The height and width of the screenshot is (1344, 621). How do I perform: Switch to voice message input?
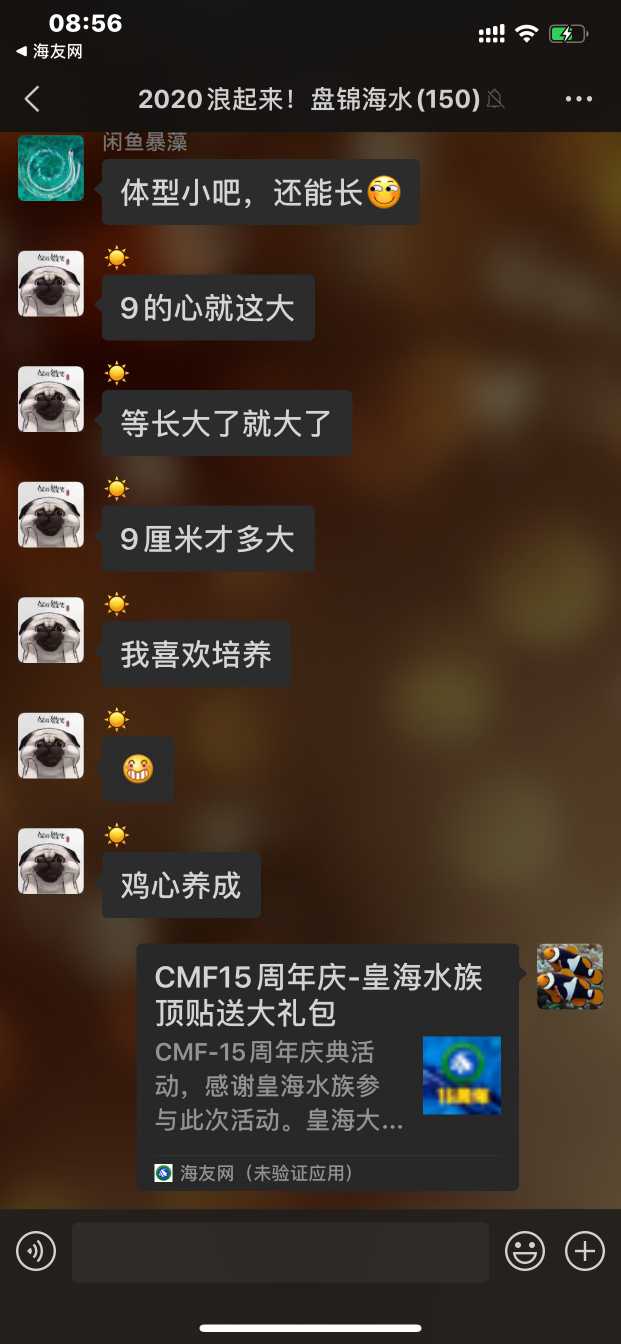(x=36, y=1251)
